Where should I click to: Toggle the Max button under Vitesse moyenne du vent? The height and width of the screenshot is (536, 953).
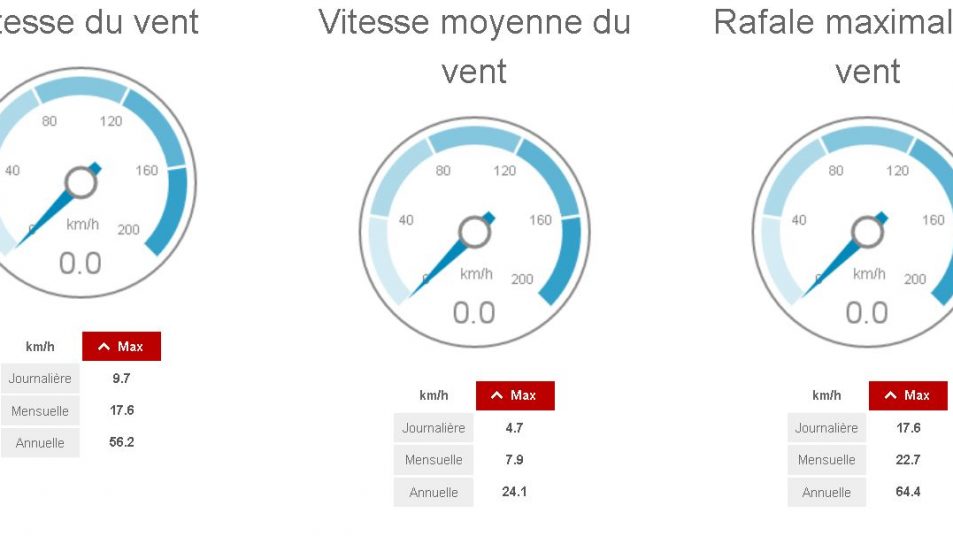(515, 396)
